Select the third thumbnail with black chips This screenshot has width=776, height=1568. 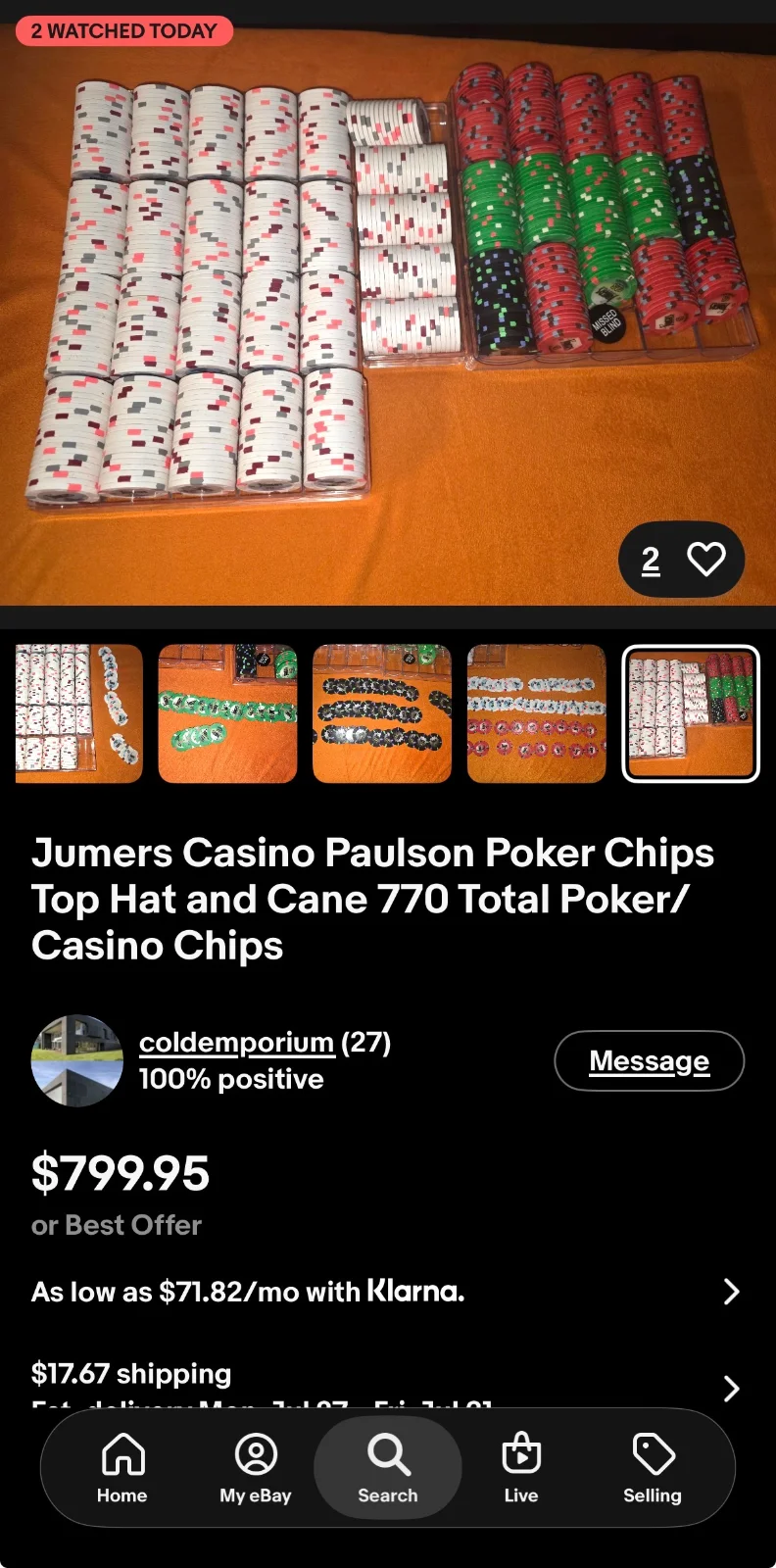click(x=382, y=713)
